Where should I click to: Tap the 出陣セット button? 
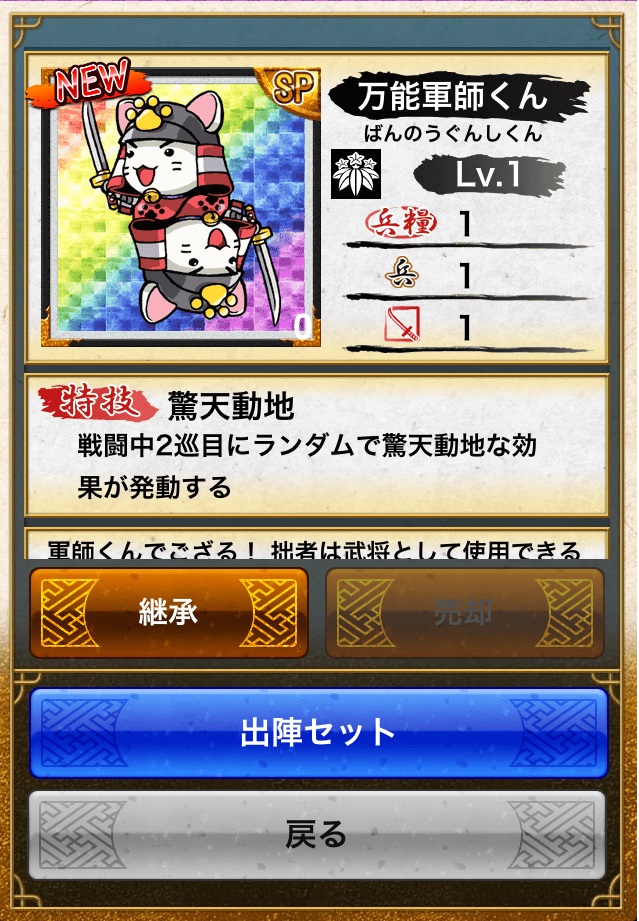tap(318, 733)
